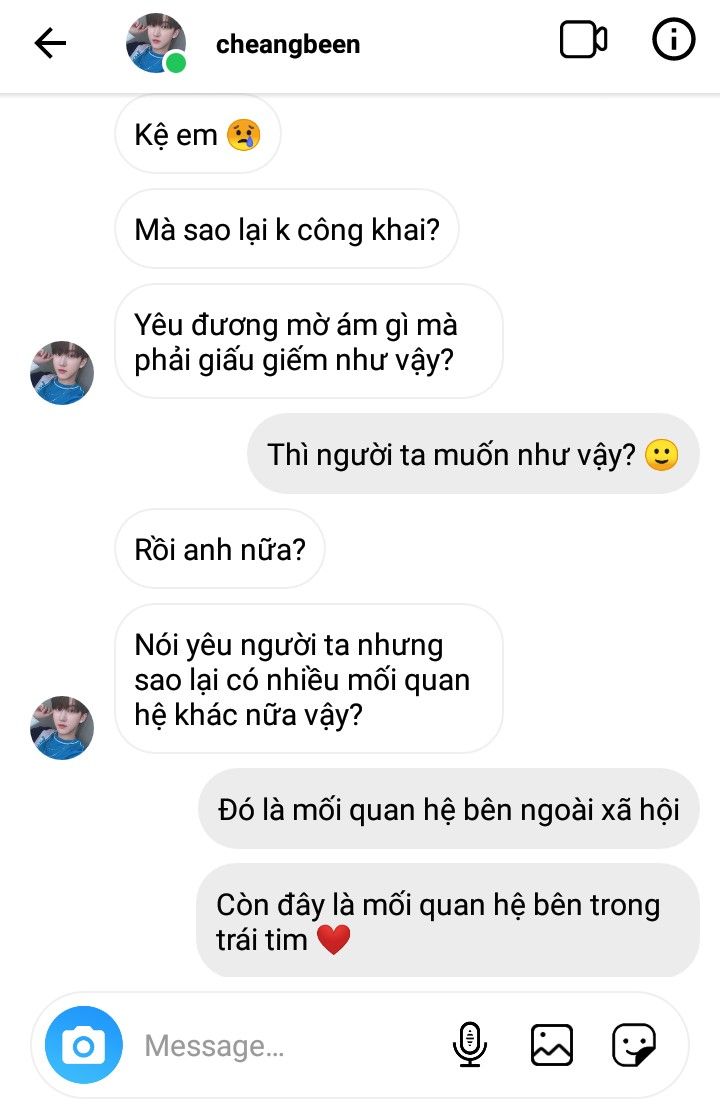Open cheangbeen's profile from header
The image size is (720, 1115).
tap(287, 45)
